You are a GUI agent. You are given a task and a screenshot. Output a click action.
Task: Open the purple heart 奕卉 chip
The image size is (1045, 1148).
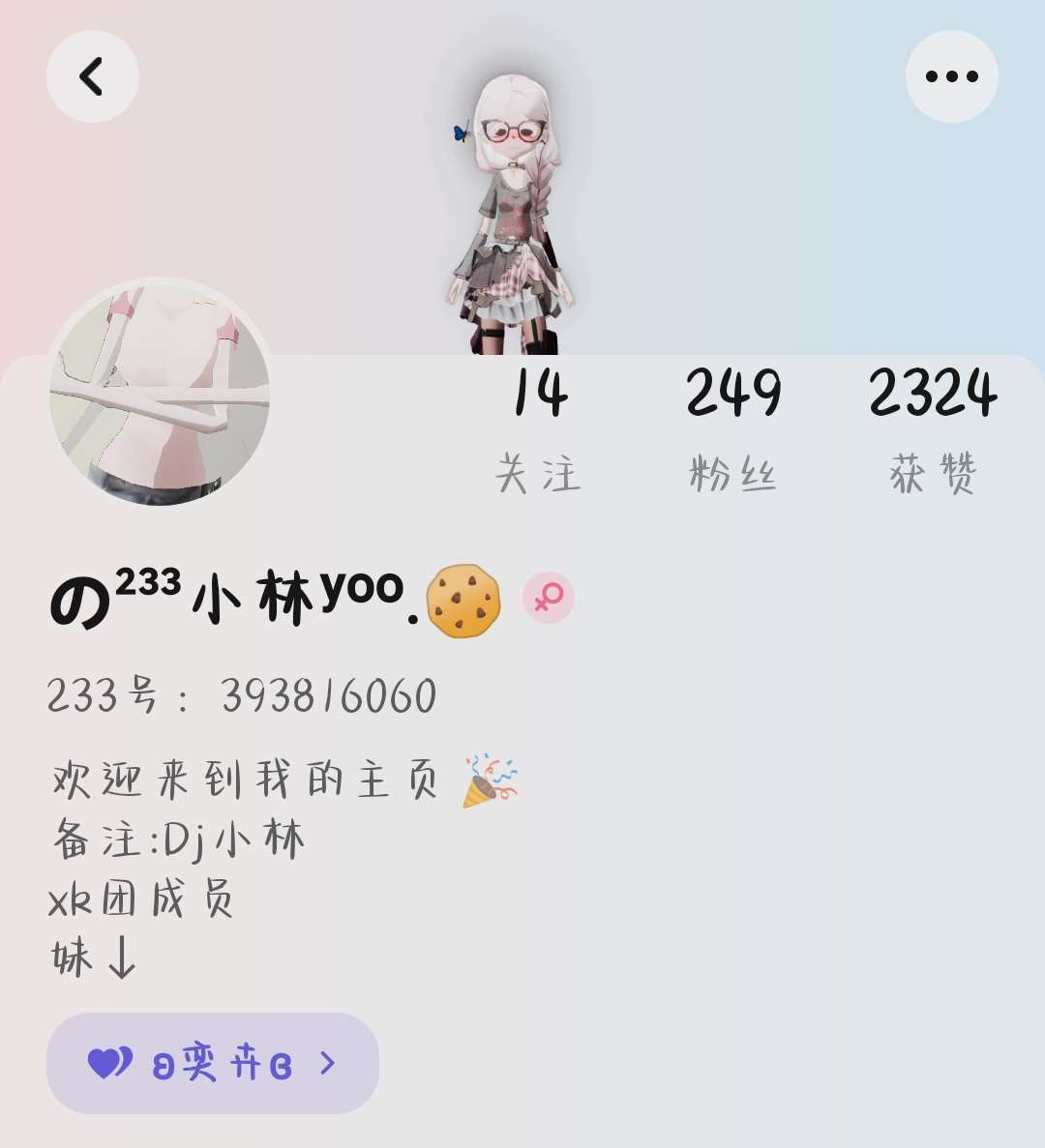pos(212,1063)
